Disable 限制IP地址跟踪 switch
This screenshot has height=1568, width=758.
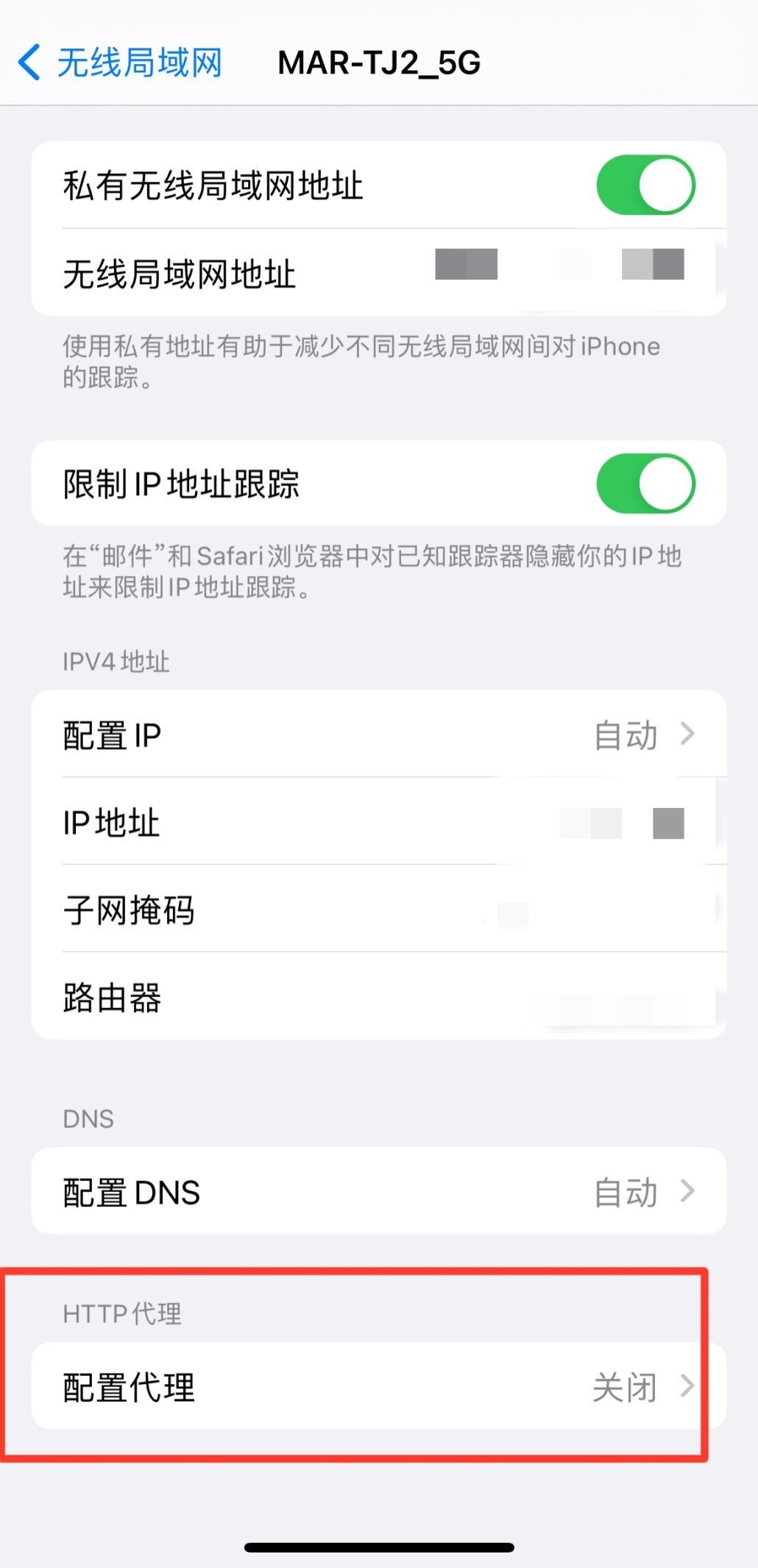646,483
